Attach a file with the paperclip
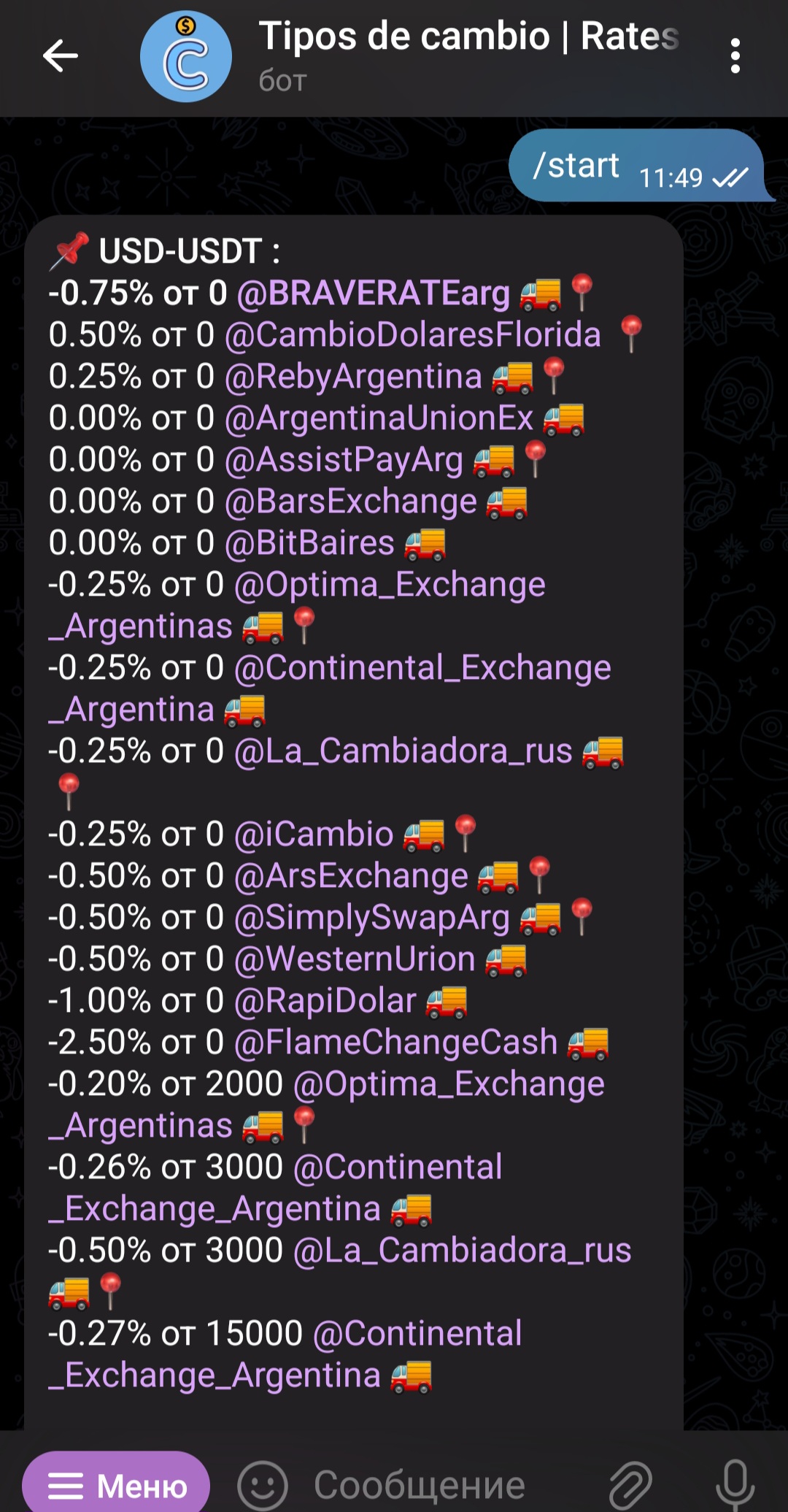Viewport: 788px width, 1512px height. [630, 1484]
